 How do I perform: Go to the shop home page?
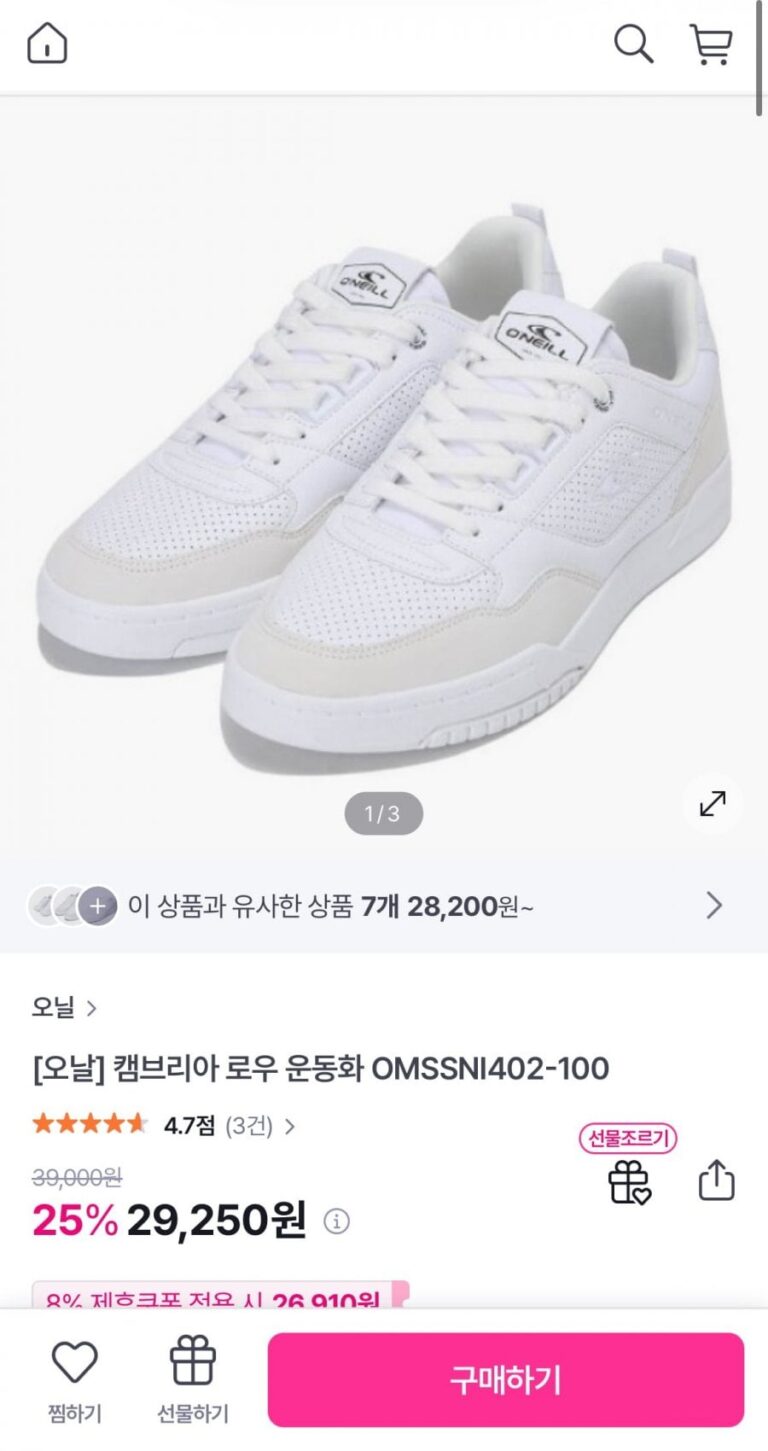(x=47, y=45)
